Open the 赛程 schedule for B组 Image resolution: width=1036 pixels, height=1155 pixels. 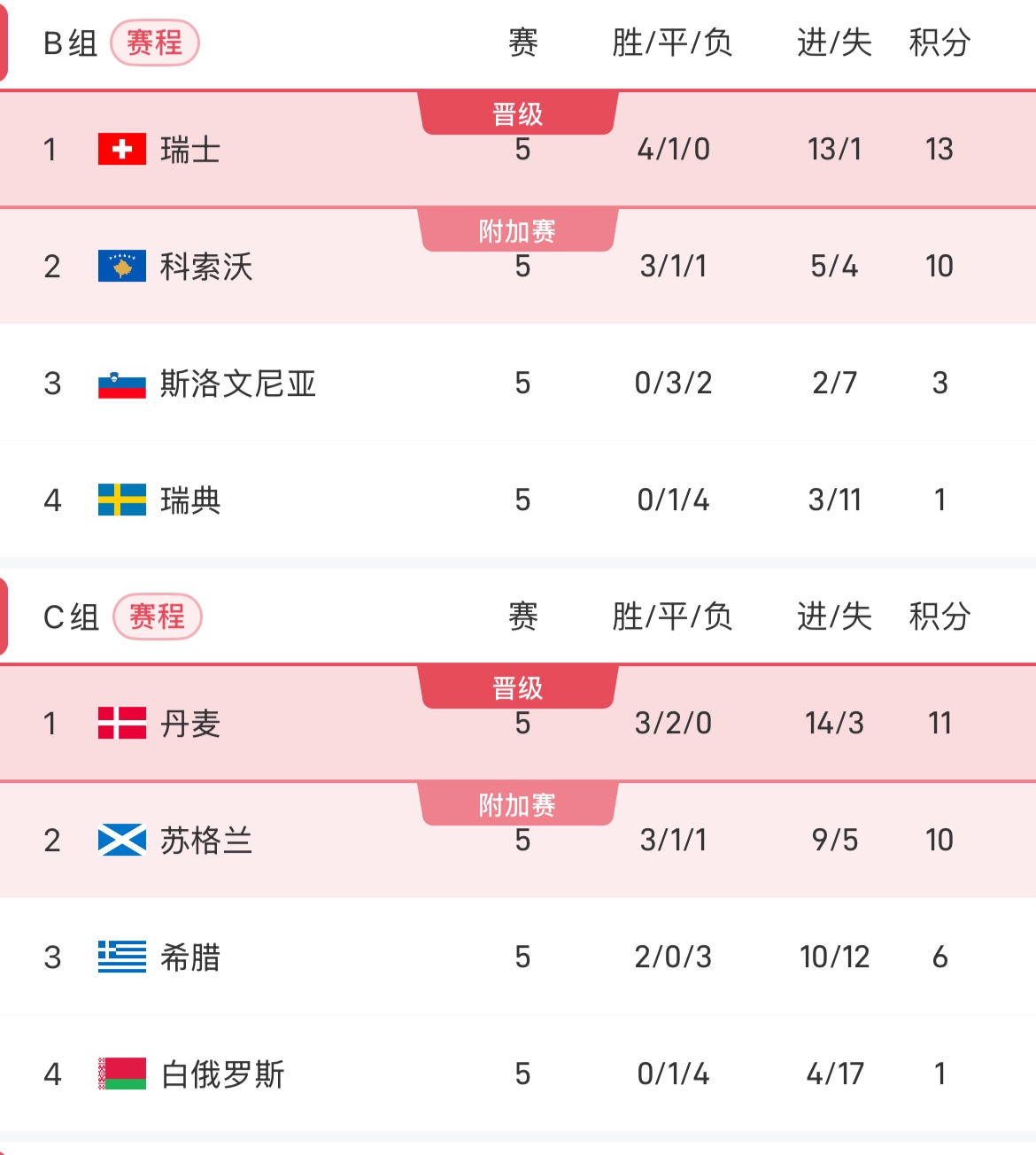154,43
